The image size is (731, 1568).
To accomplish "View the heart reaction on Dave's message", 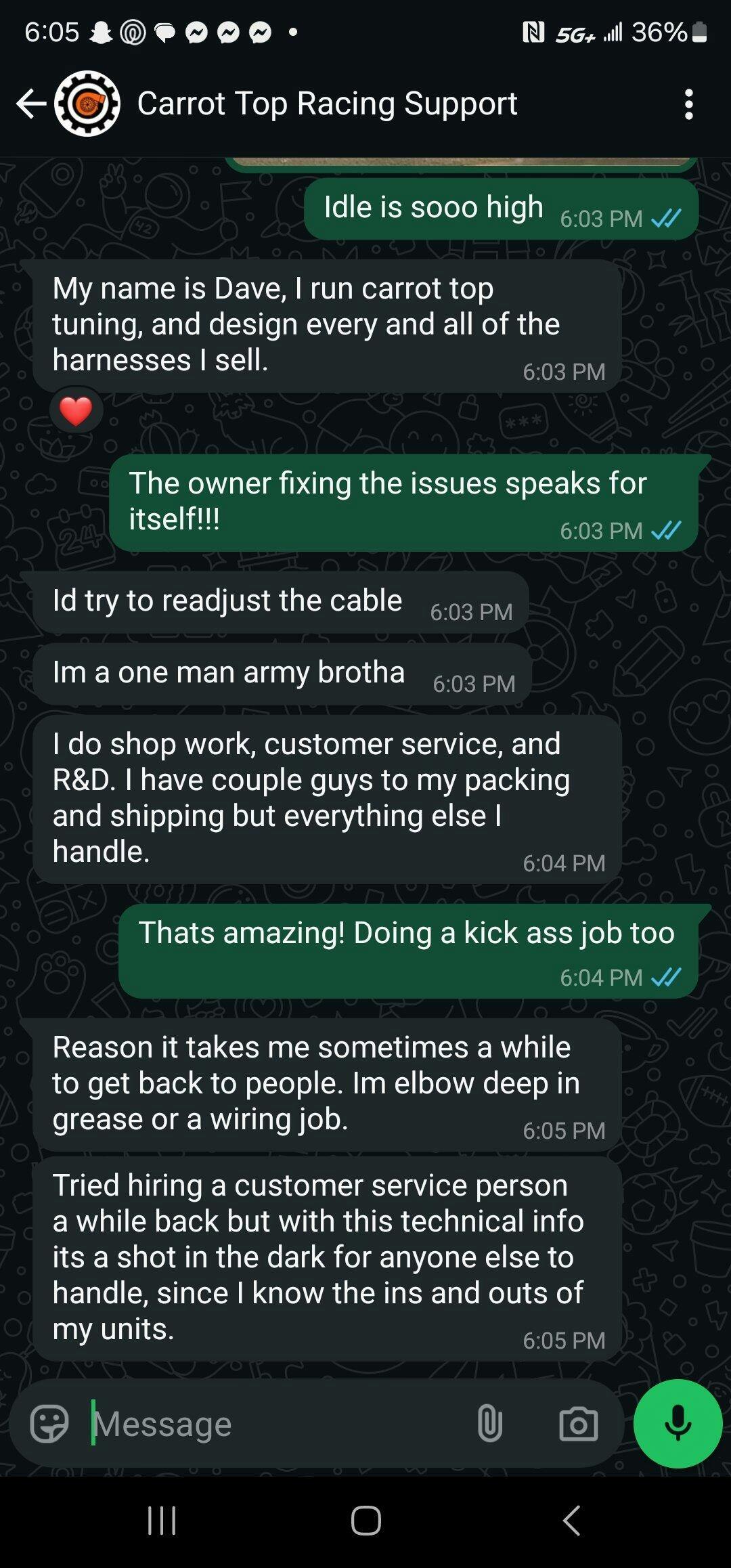I will click(x=76, y=411).
